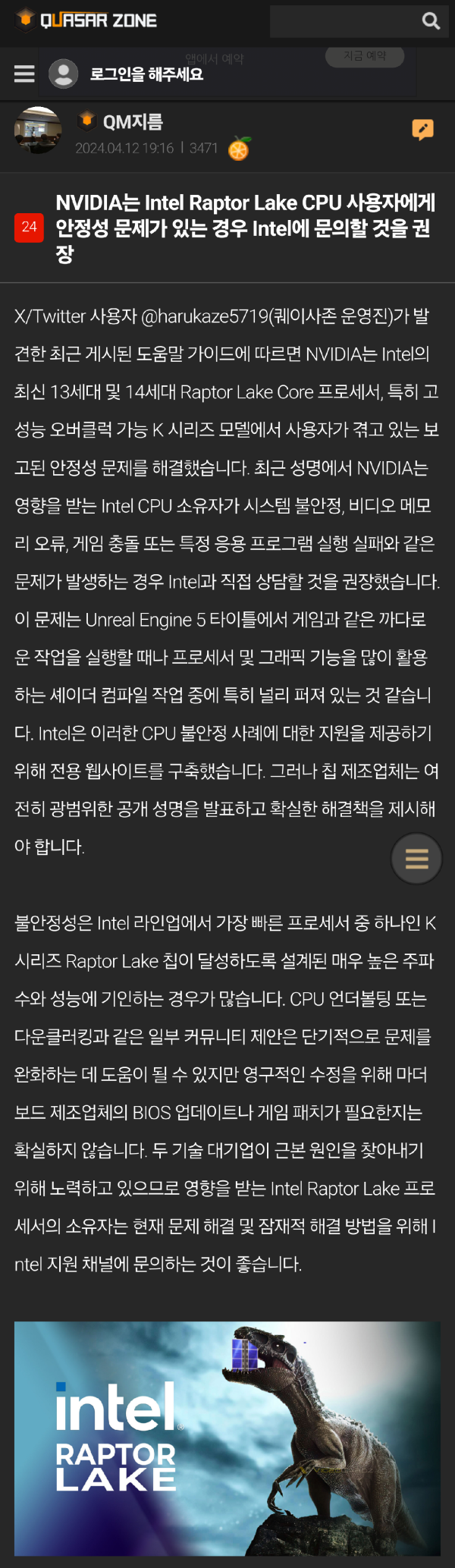Open QM지름's author profile
This screenshot has height=1568, width=455.
tap(132, 121)
